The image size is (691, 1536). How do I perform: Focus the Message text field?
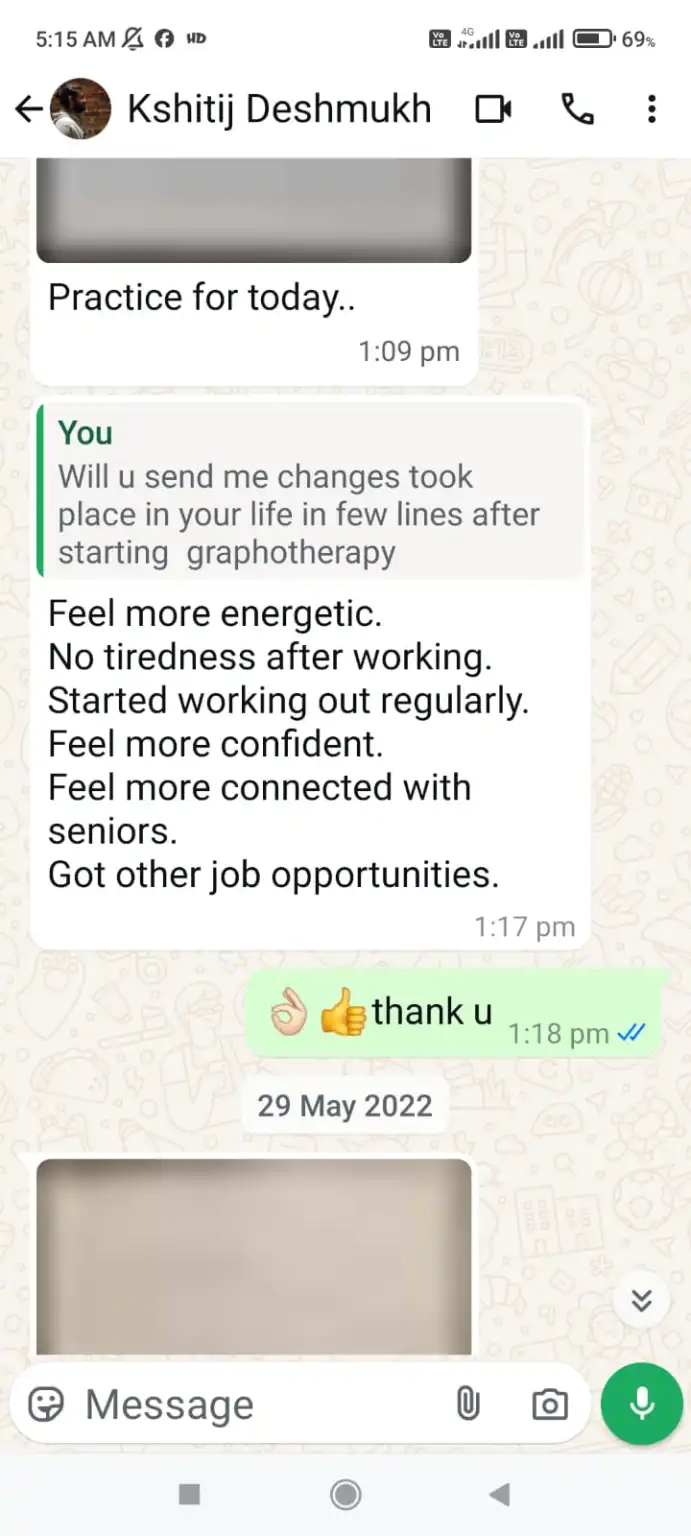click(260, 1404)
